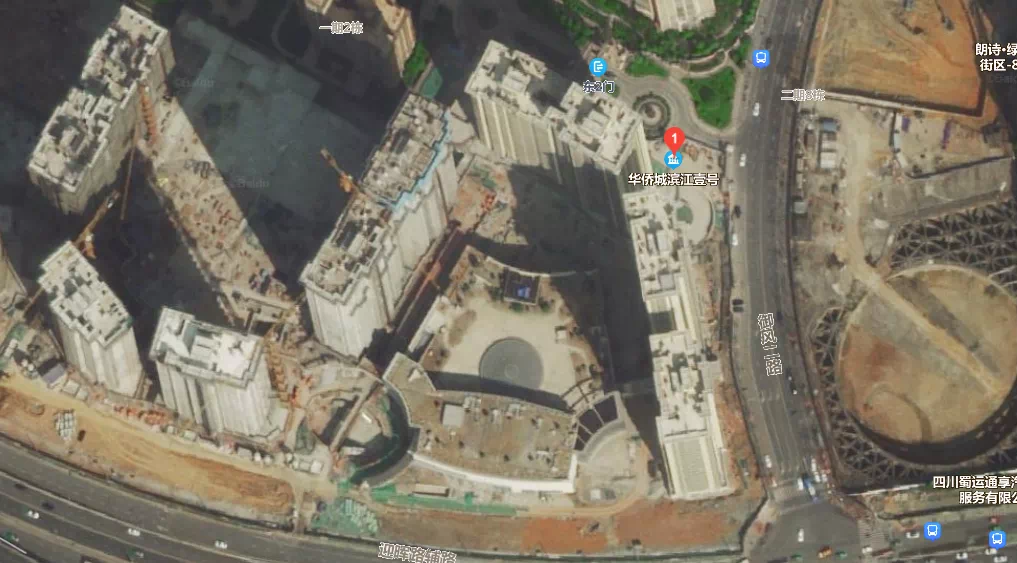Select the 东2门 gate marker
Screen dimensions: 1017x563
coord(598,68)
